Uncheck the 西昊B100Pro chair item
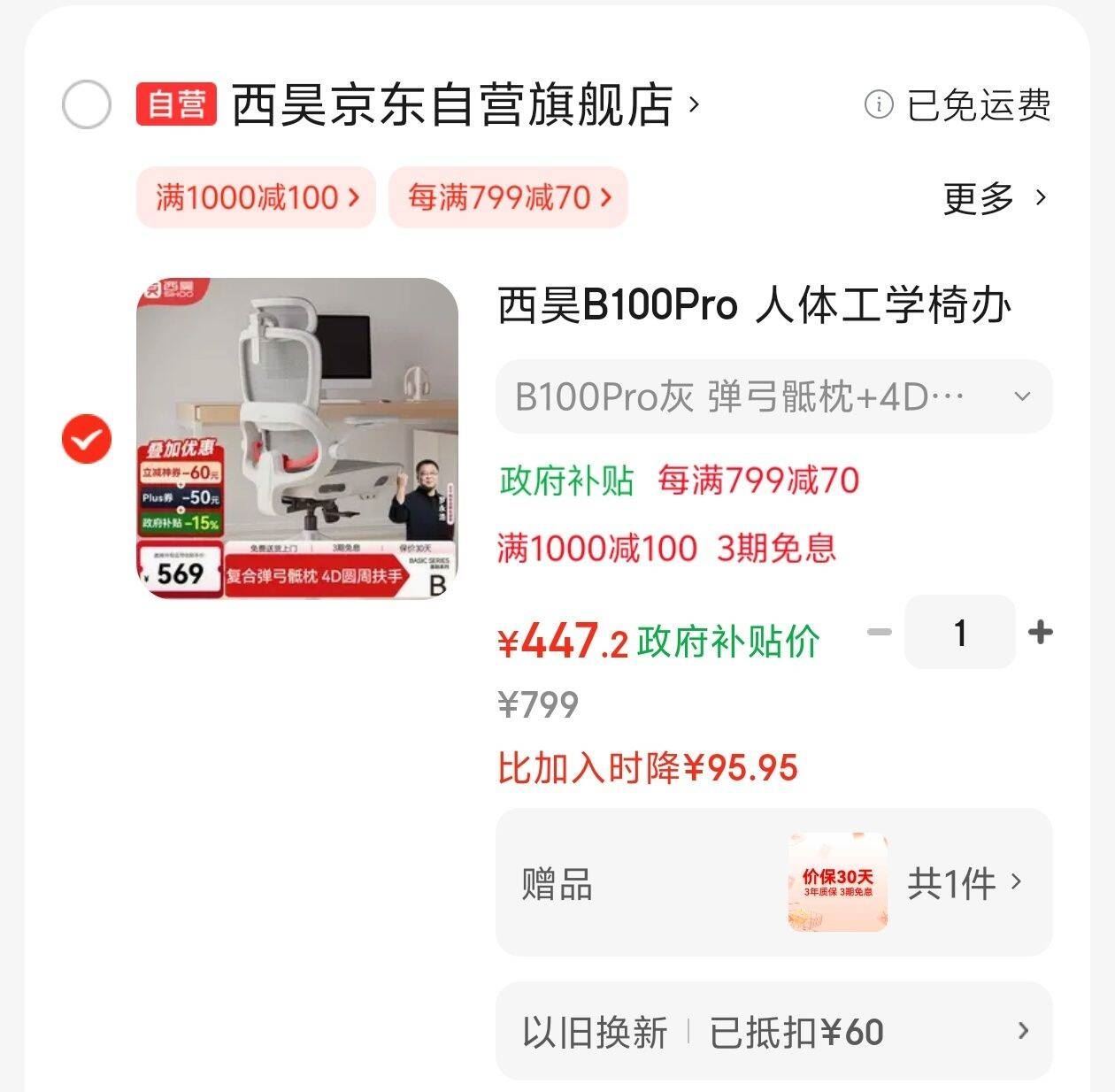1115x1092 pixels. (87, 439)
